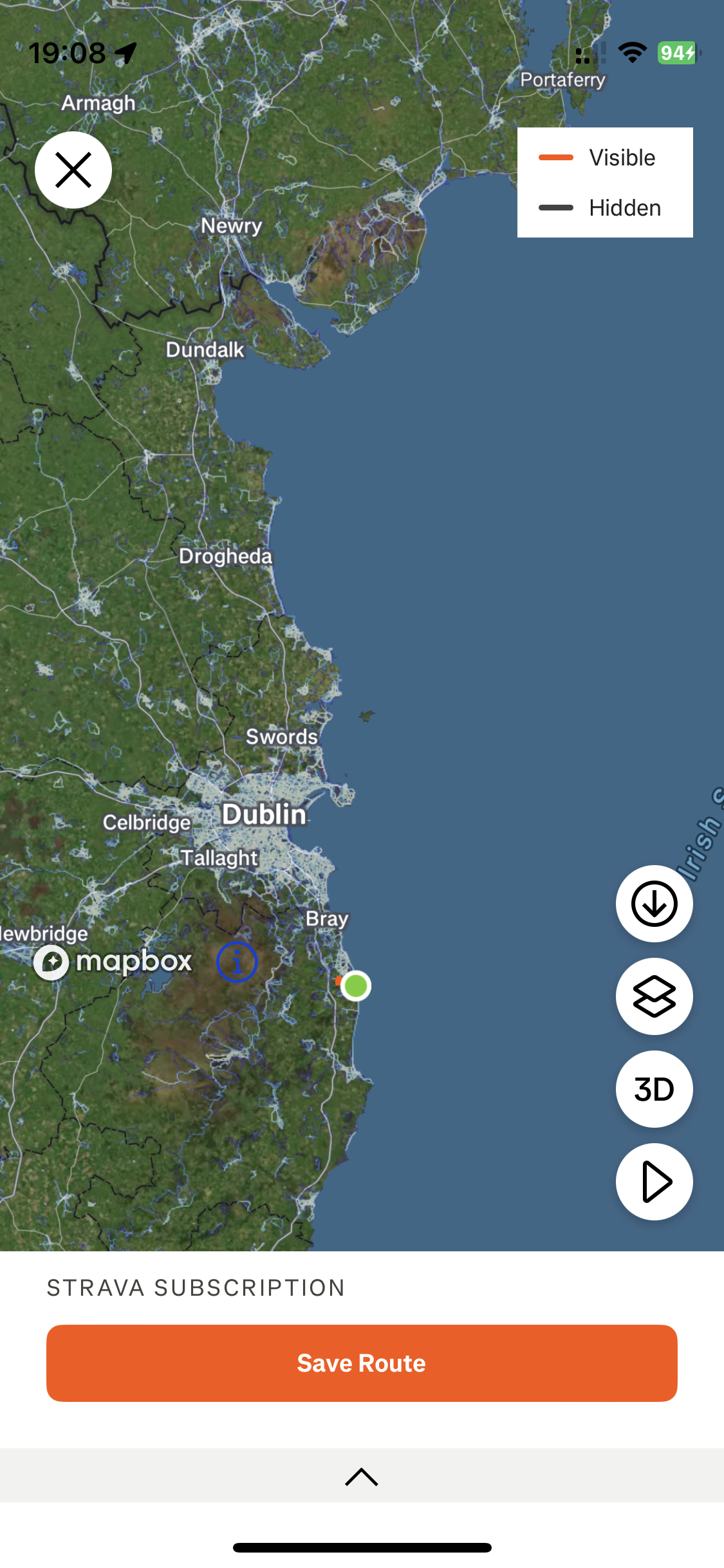The width and height of the screenshot is (724, 1568).
Task: Switch the map to 3D view
Action: 654,1089
